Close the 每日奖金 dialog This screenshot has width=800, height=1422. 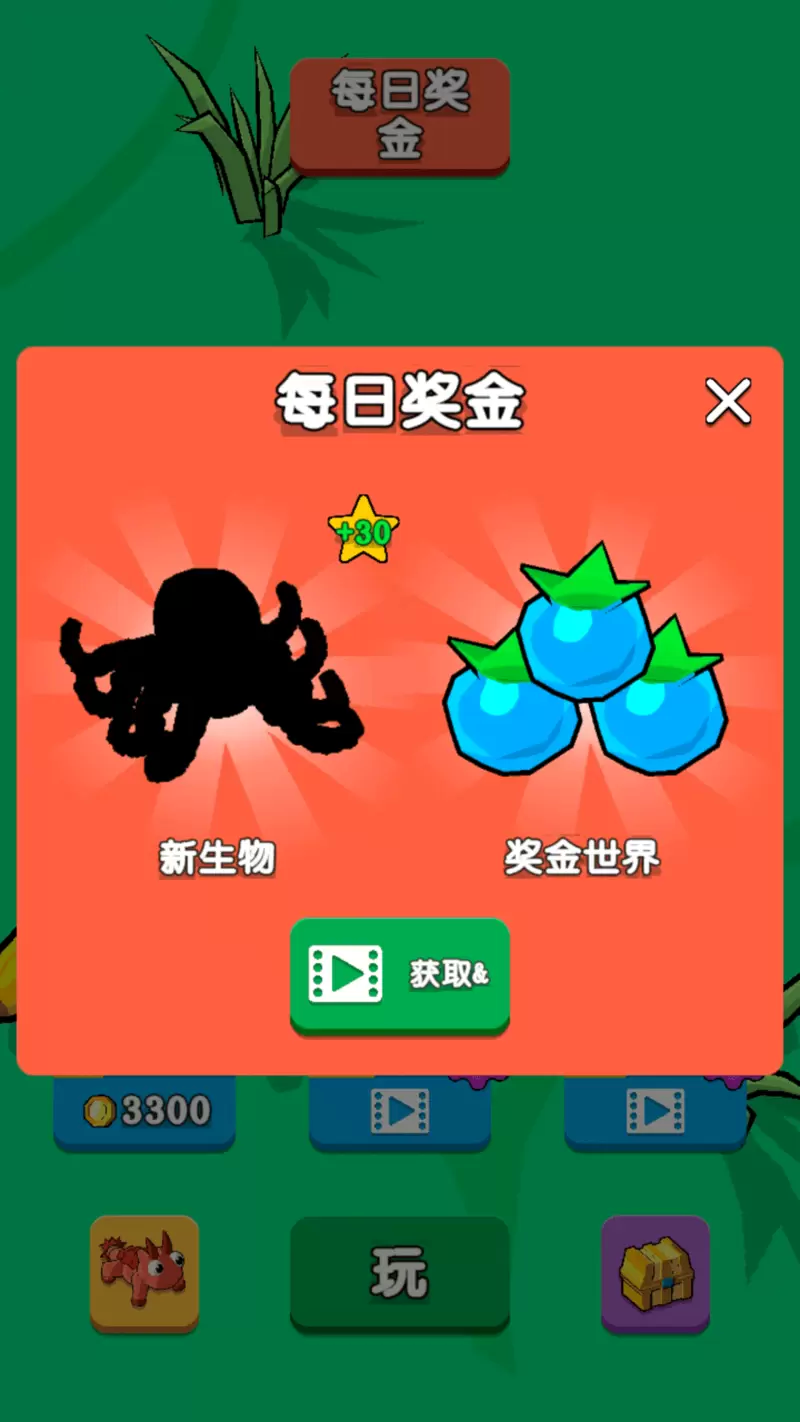click(728, 402)
